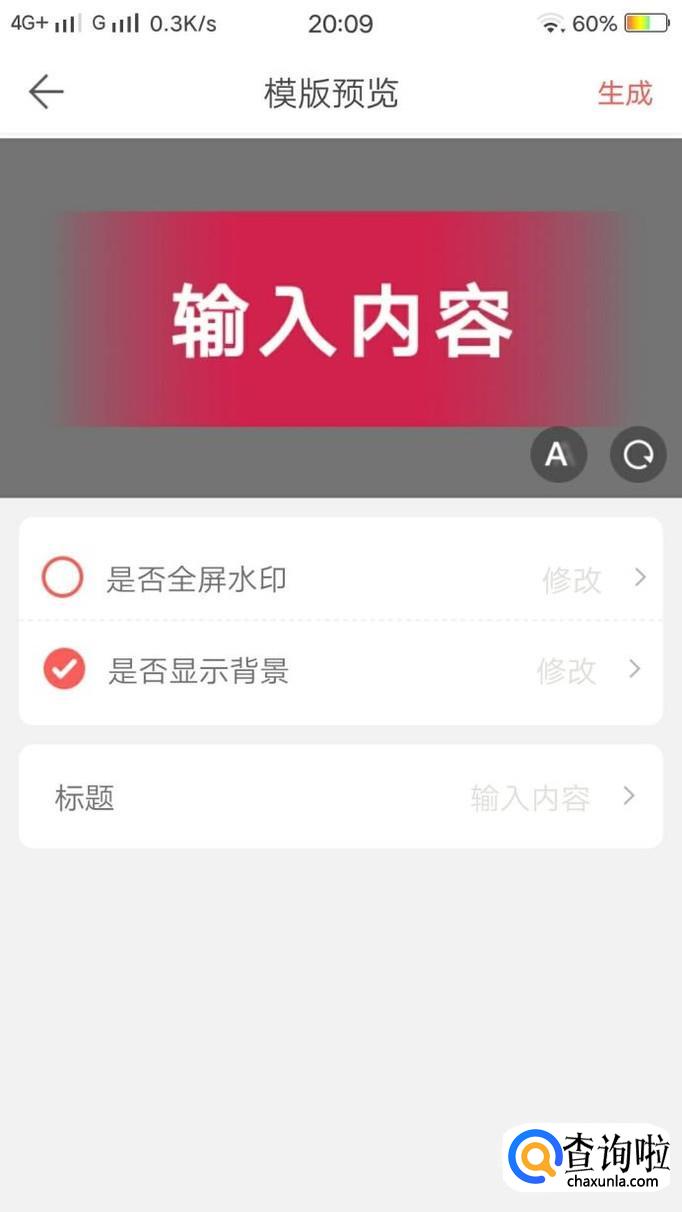Open the font style A icon
This screenshot has width=682, height=1212.
click(557, 455)
